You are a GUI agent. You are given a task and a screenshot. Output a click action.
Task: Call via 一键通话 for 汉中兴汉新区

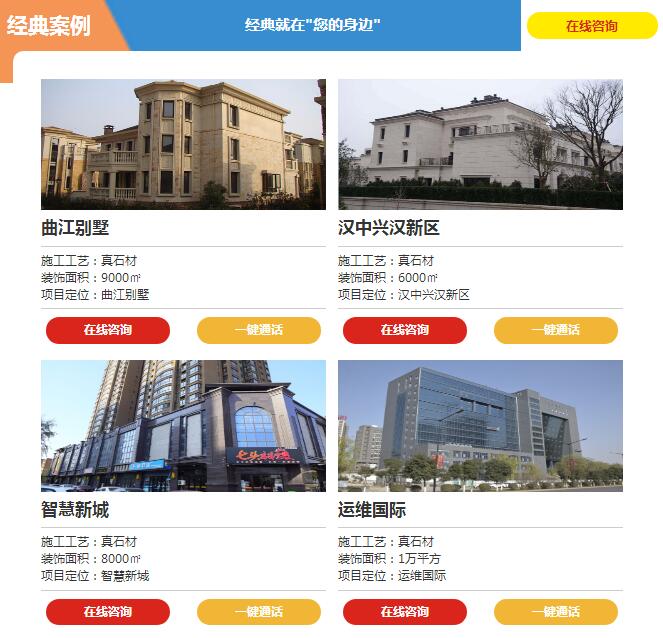point(556,330)
